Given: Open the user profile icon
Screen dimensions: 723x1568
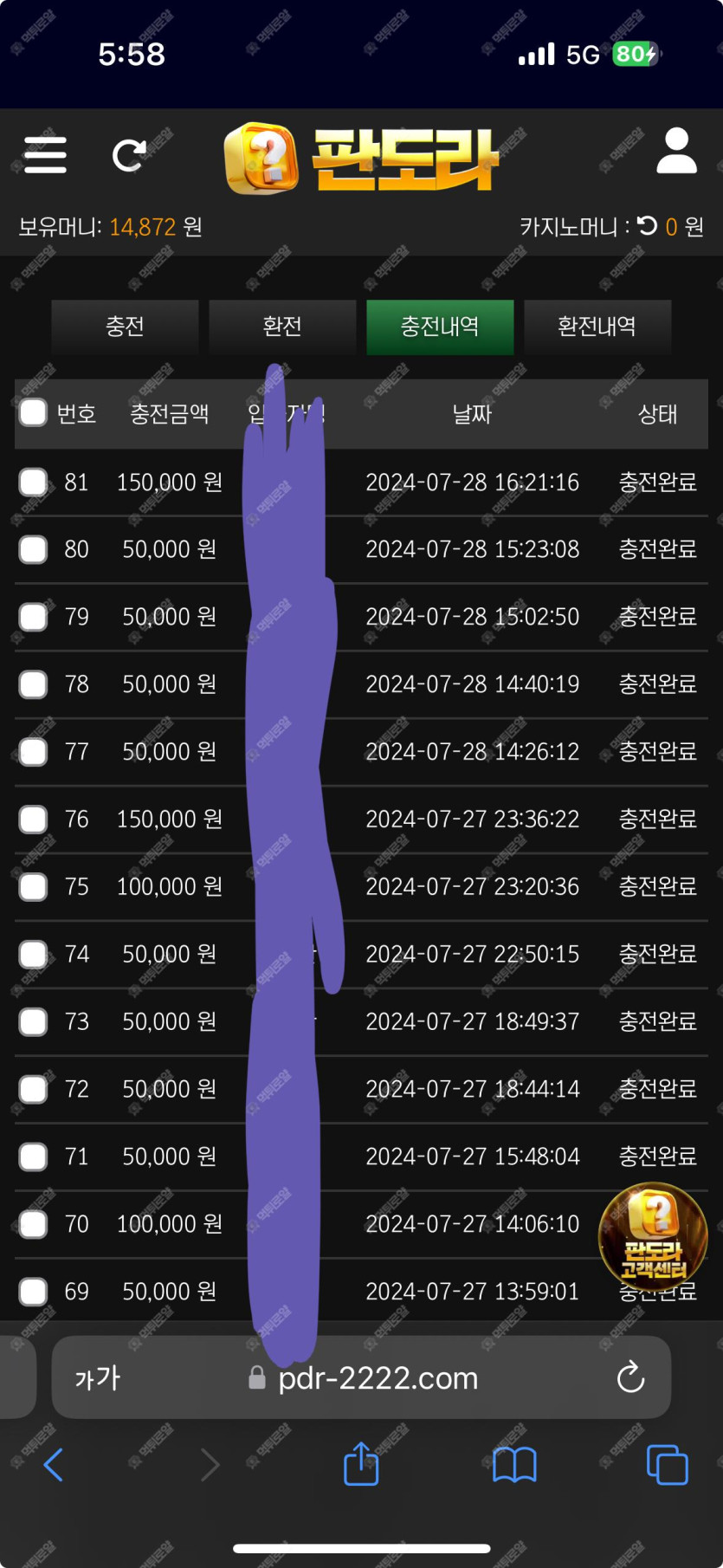Looking at the screenshot, I should click(676, 152).
